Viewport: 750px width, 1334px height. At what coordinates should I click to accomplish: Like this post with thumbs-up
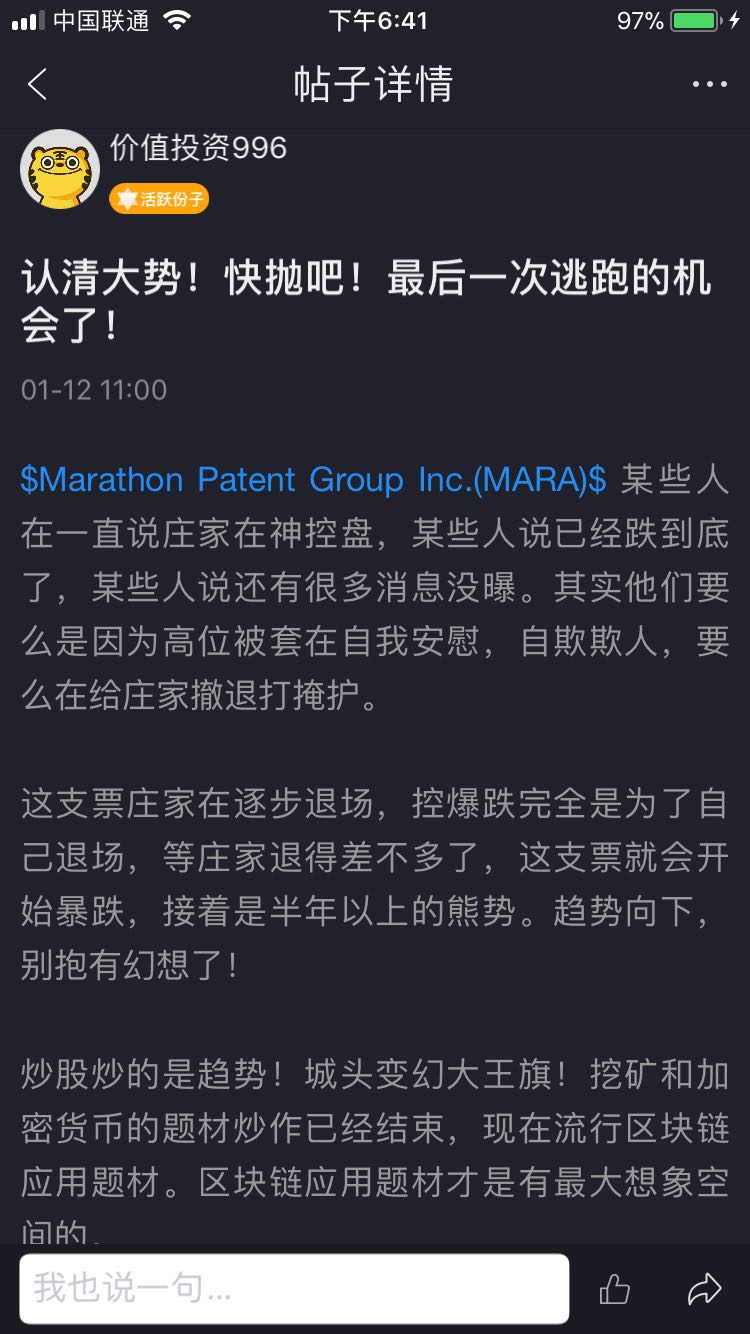click(614, 1289)
